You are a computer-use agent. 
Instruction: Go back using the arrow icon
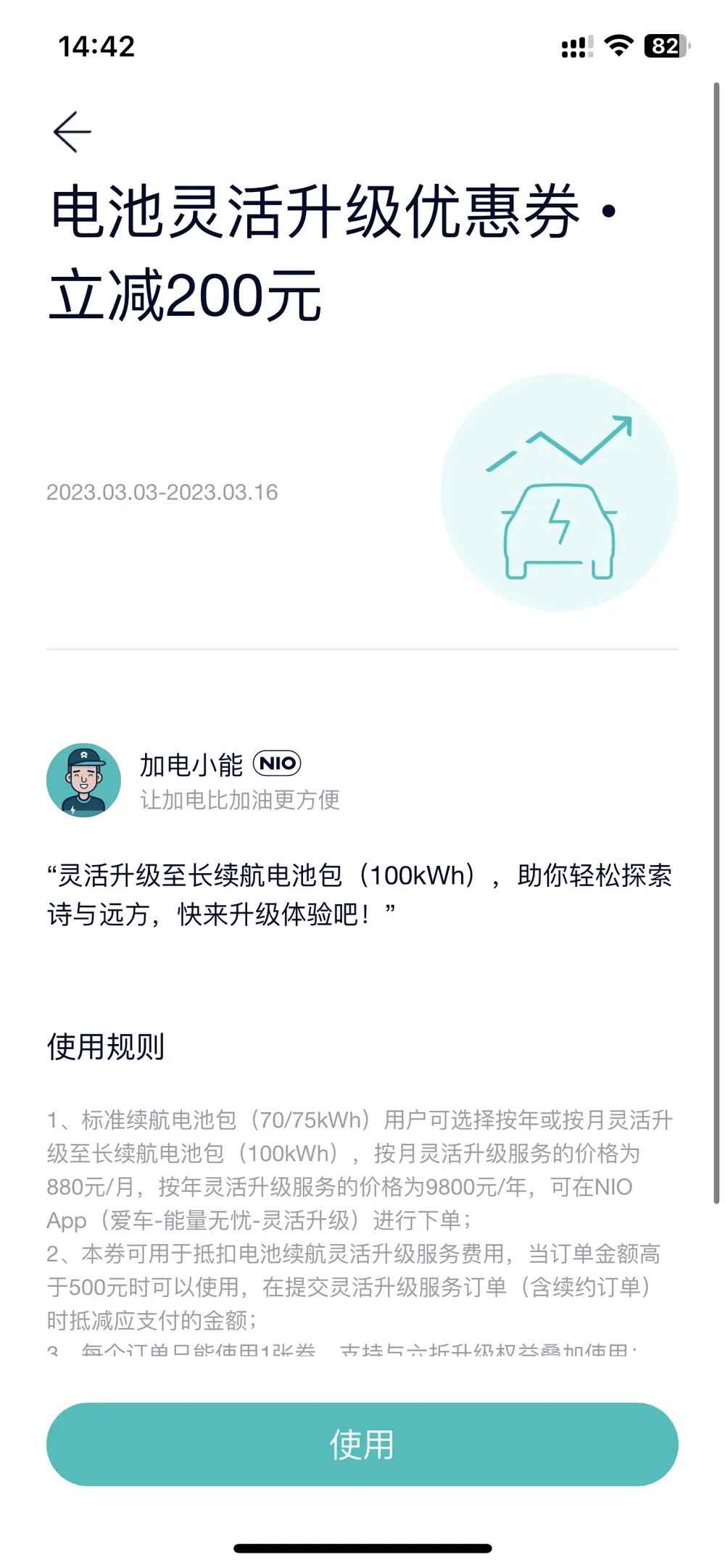tap(72, 132)
